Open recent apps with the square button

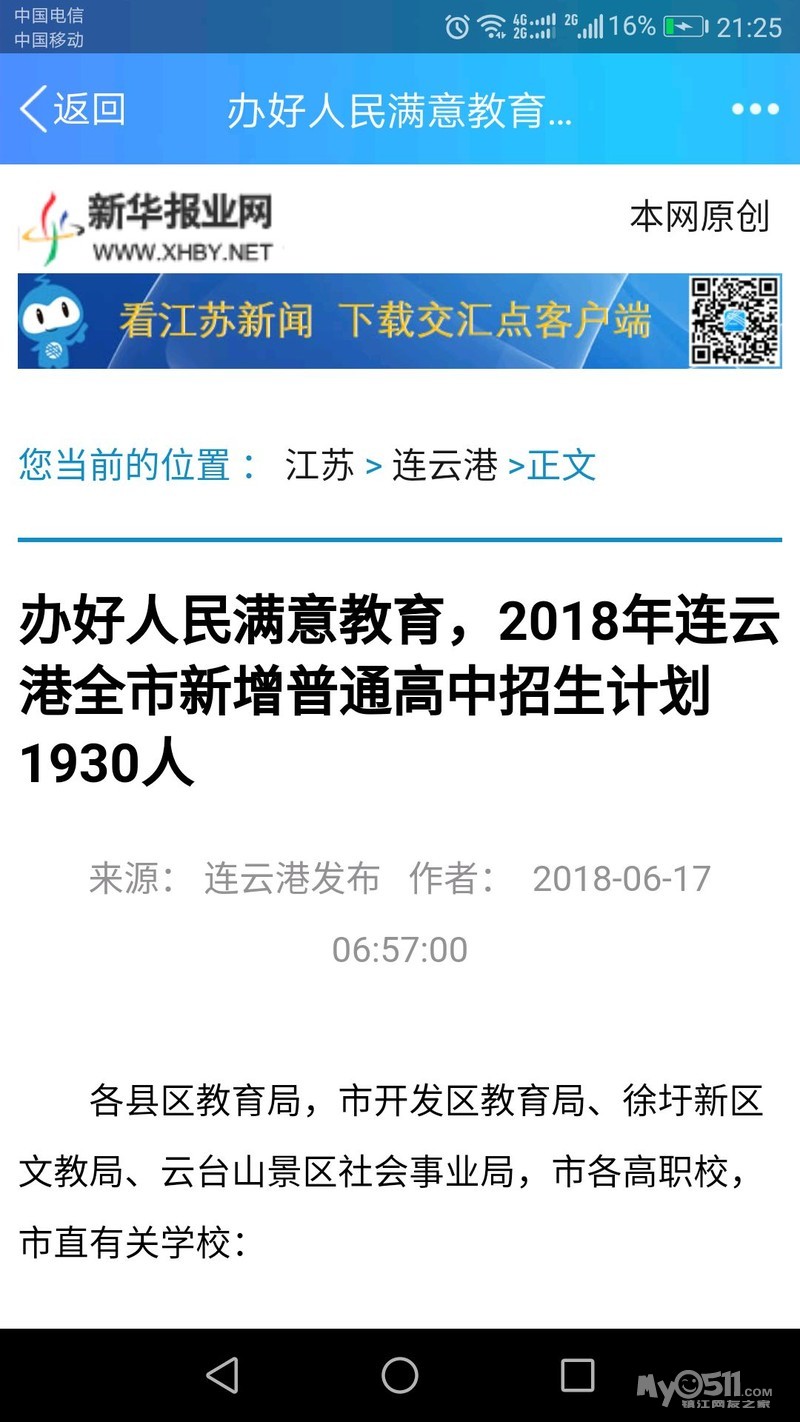point(577,1376)
